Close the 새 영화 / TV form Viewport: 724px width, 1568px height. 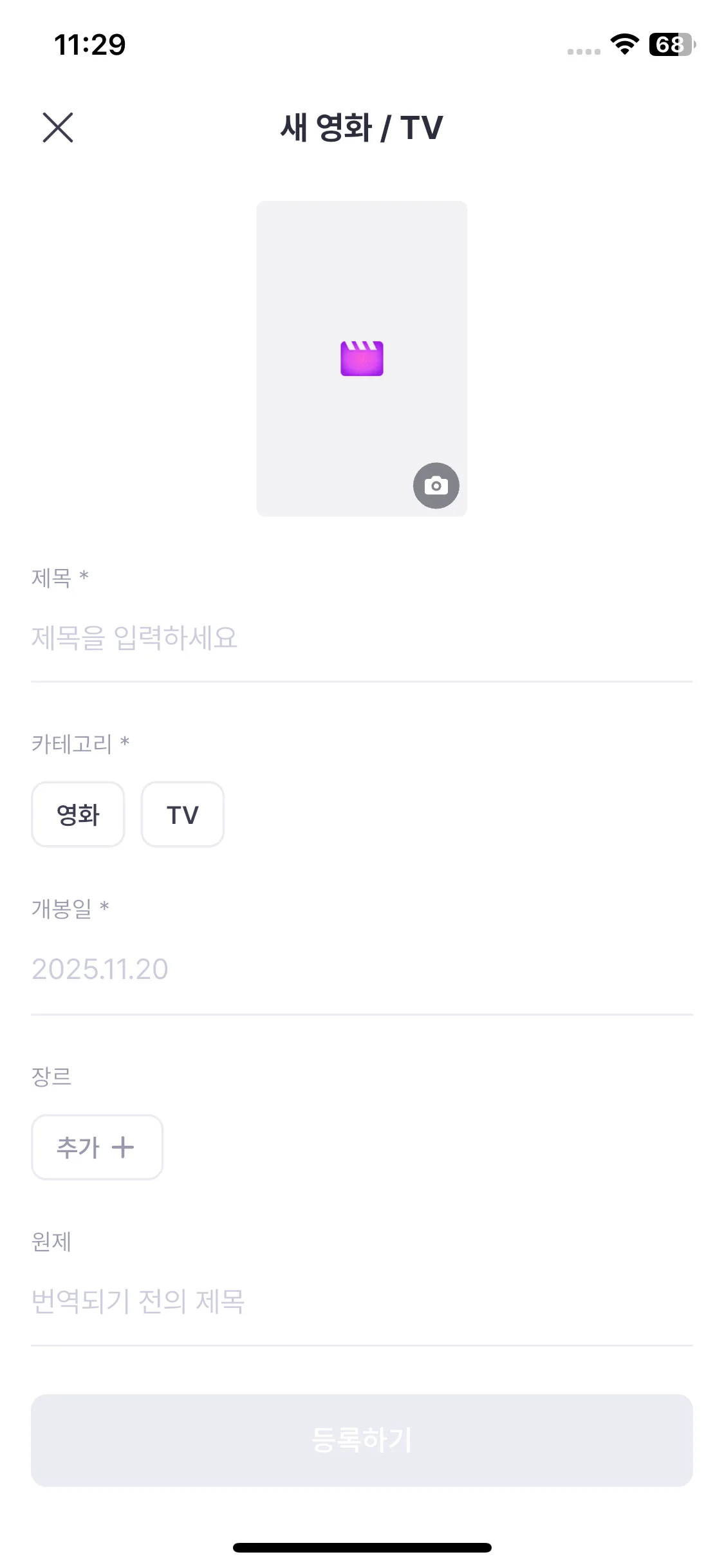[x=58, y=127]
